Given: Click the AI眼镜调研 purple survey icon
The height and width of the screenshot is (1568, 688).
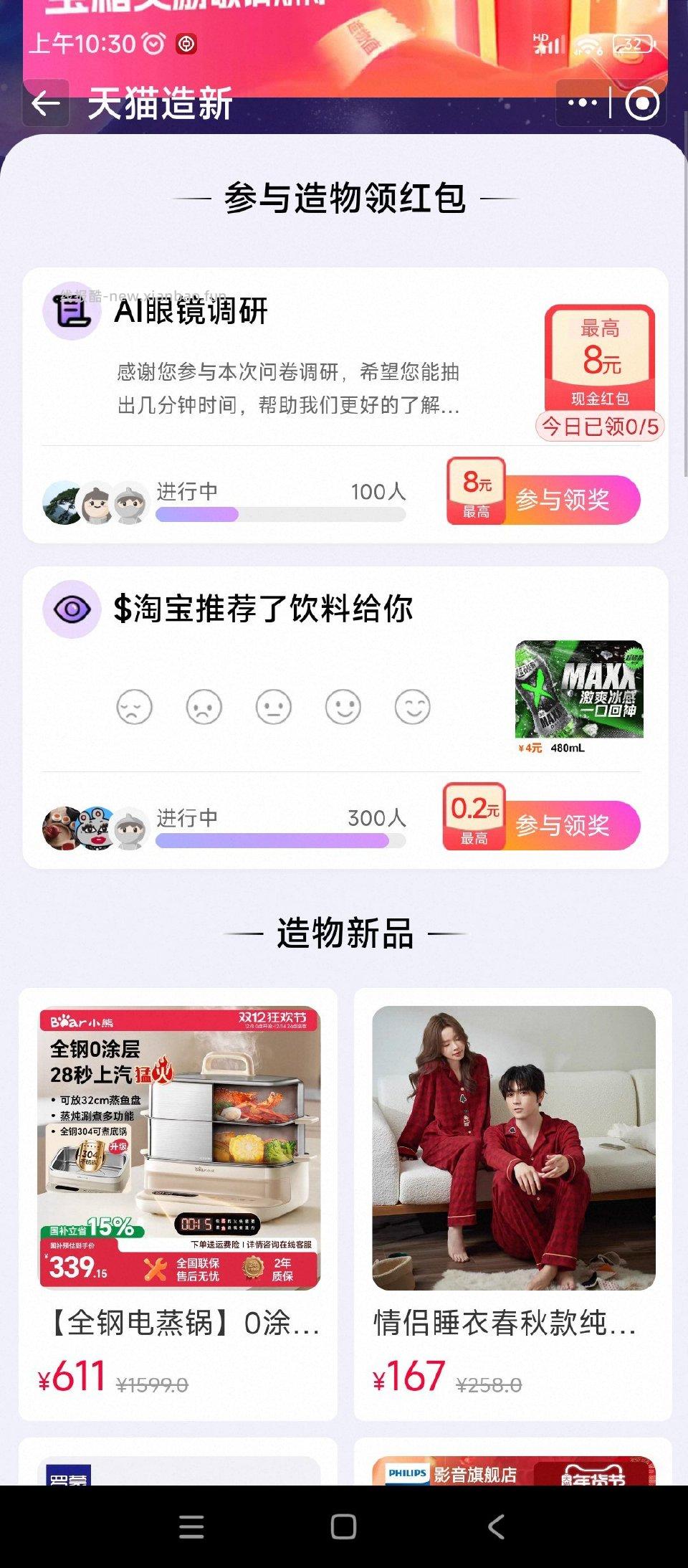Looking at the screenshot, I should click(x=72, y=313).
